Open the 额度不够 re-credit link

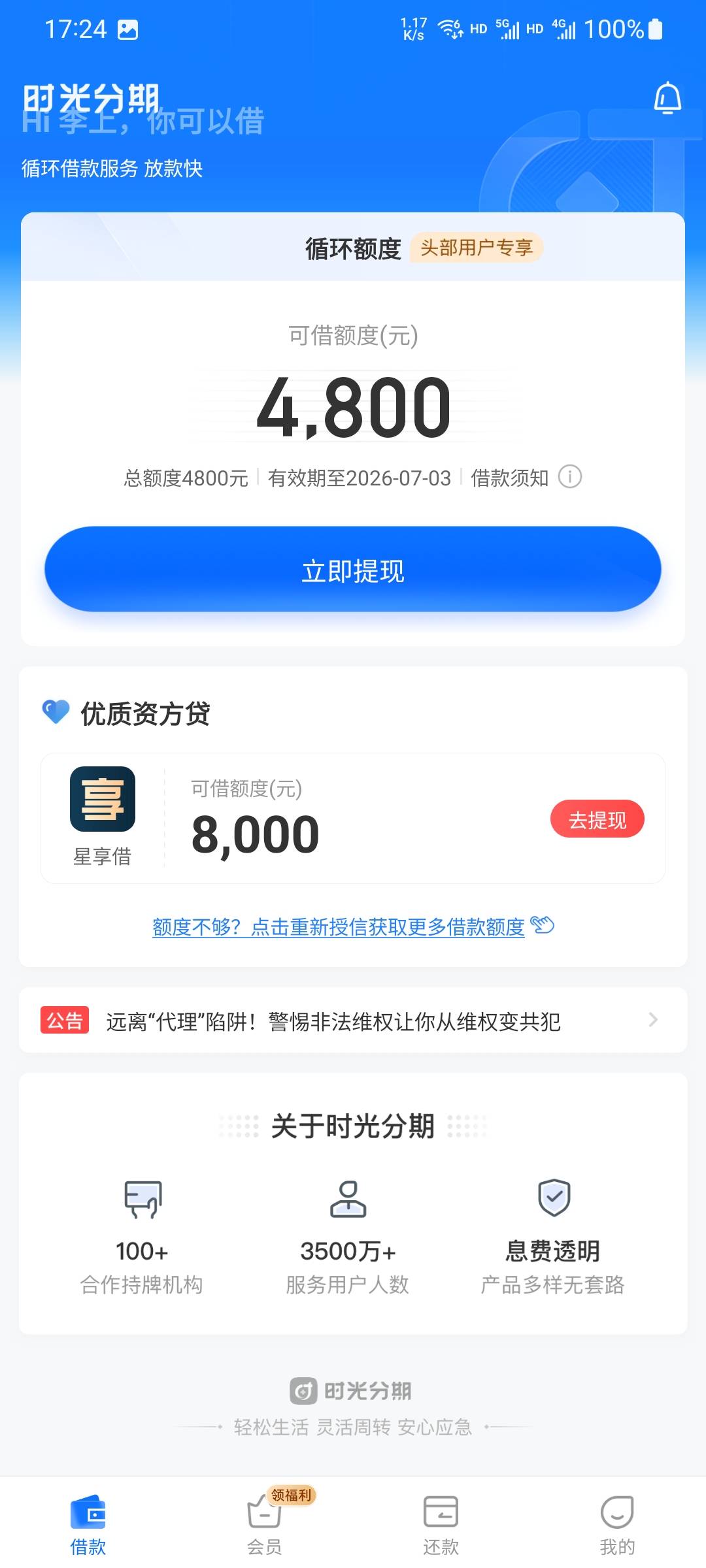pos(353,926)
